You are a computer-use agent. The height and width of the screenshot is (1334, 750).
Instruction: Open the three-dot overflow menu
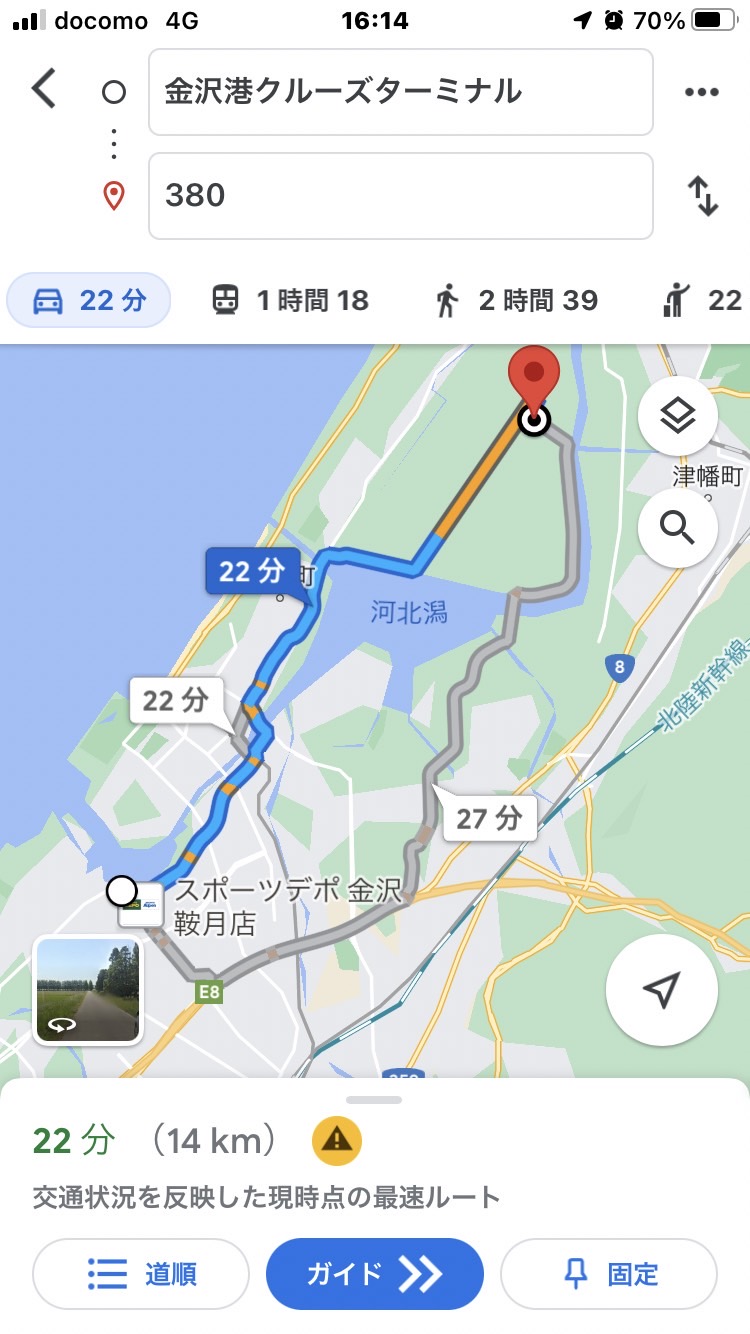(x=702, y=92)
